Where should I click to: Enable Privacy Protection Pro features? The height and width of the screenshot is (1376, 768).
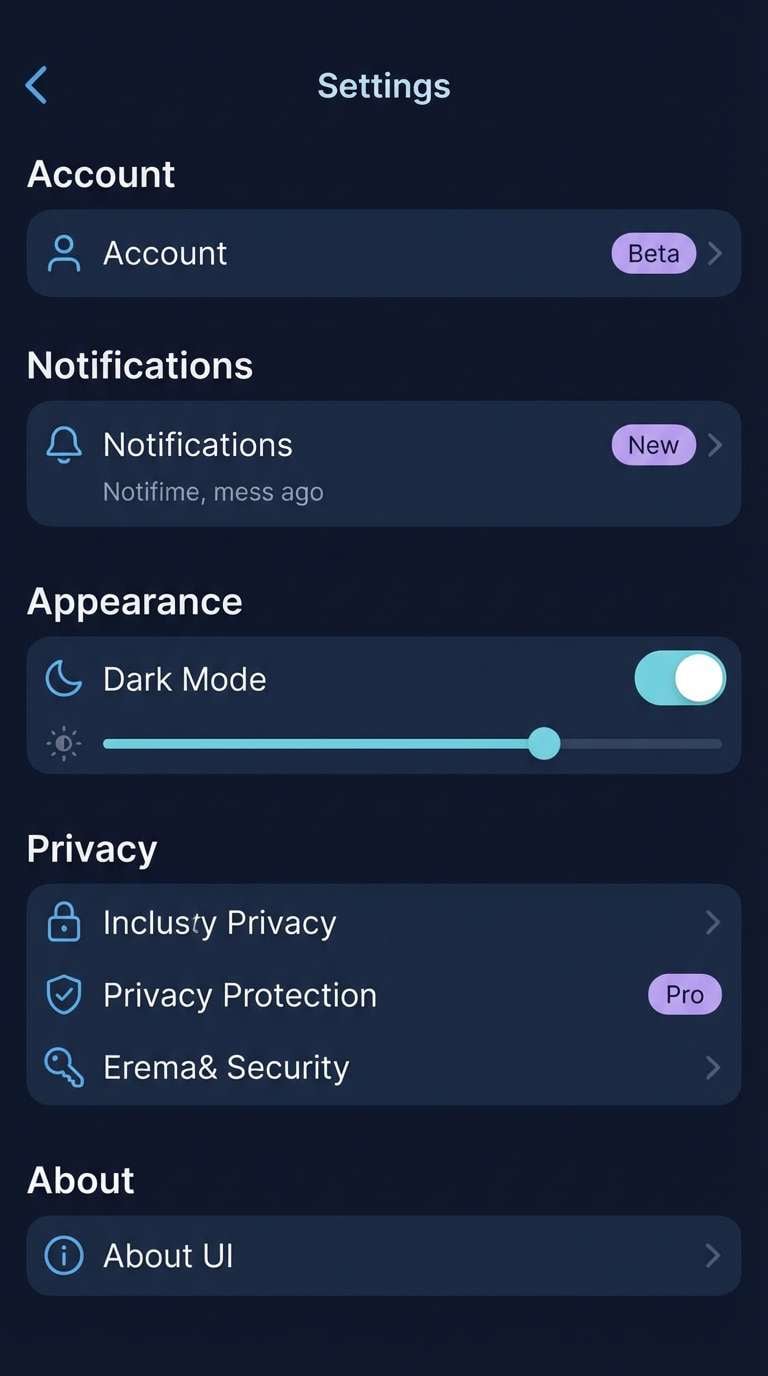[x=684, y=995]
